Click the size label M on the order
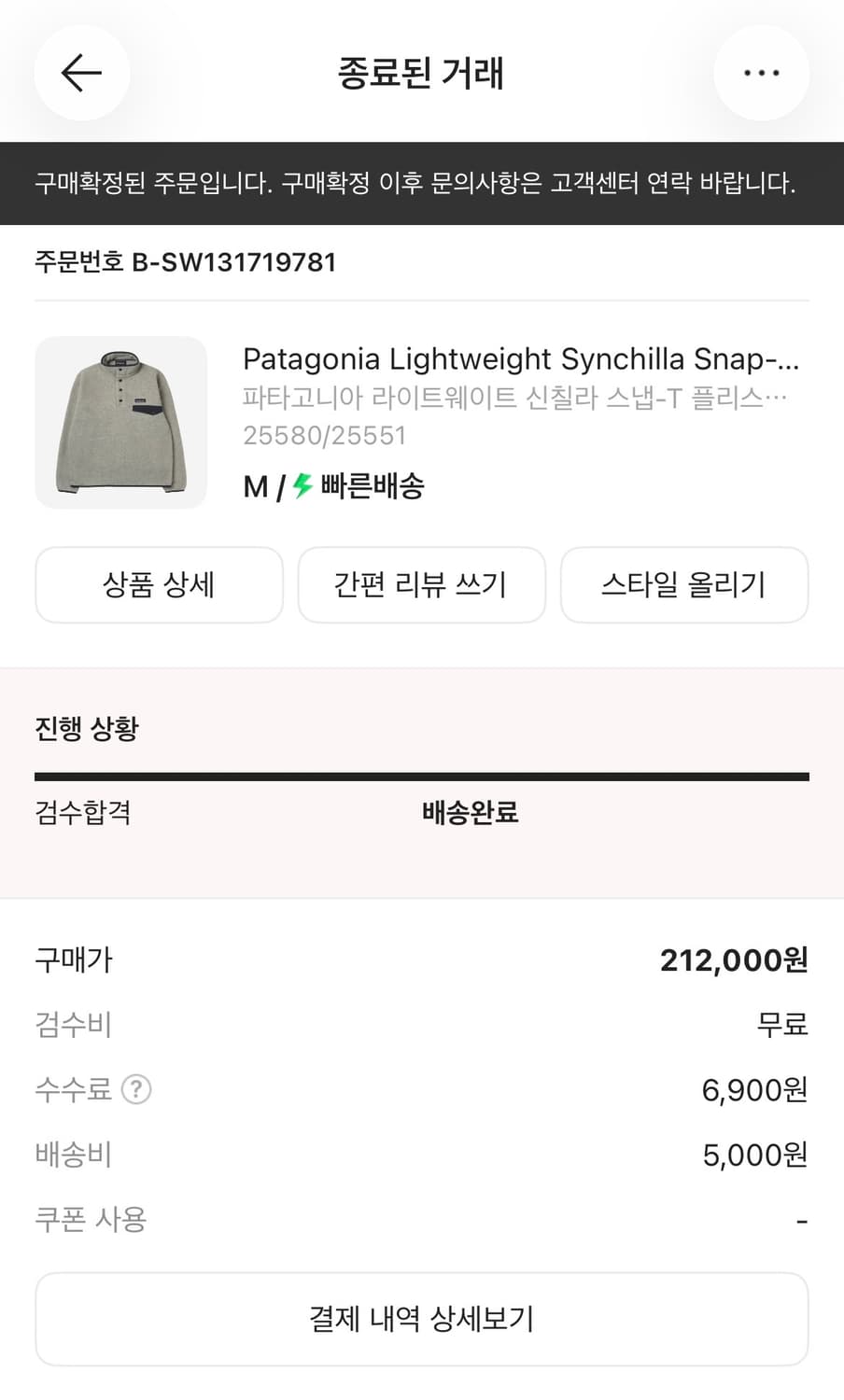 point(252,485)
